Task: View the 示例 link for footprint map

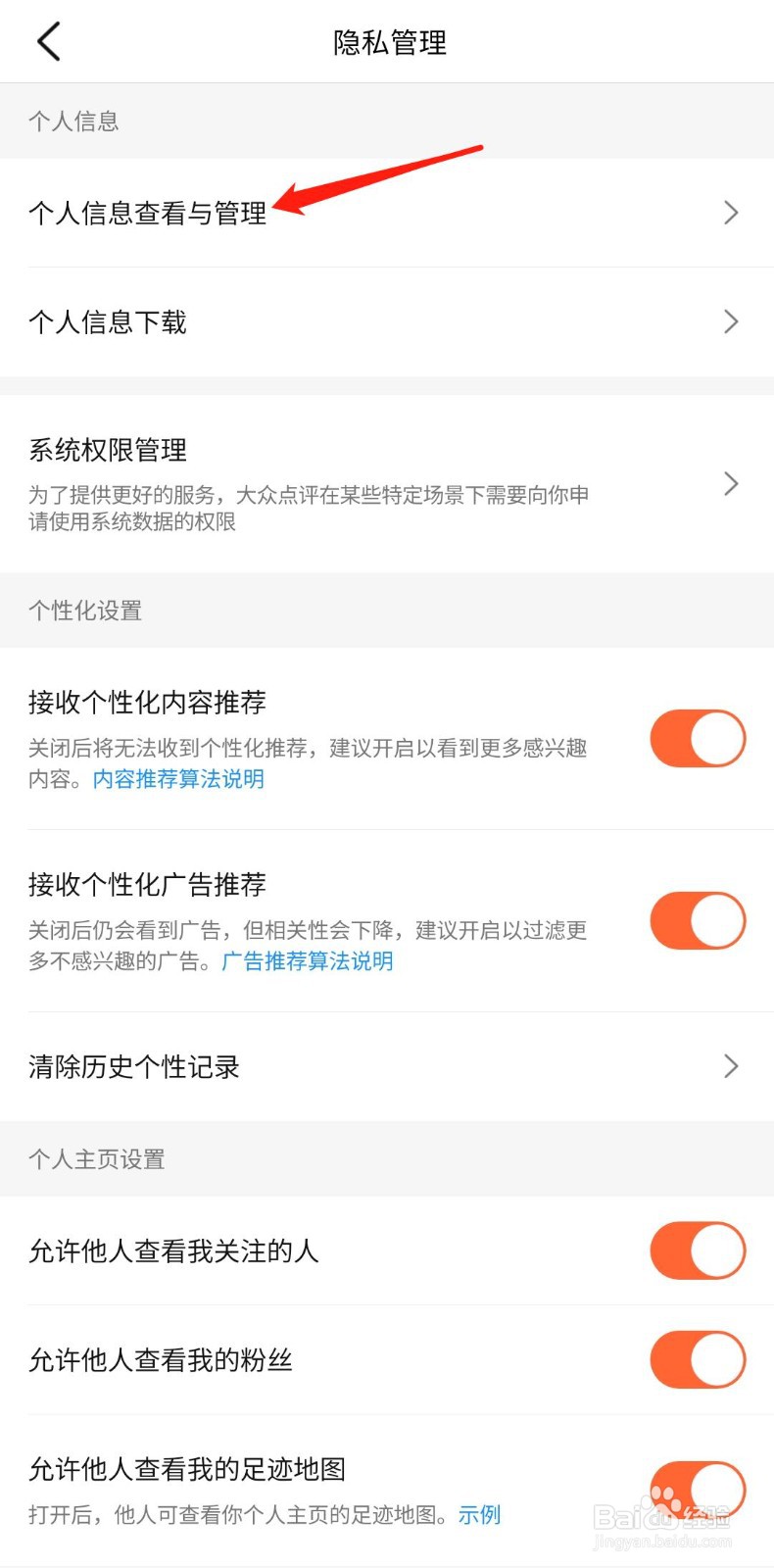Action: [x=479, y=1515]
